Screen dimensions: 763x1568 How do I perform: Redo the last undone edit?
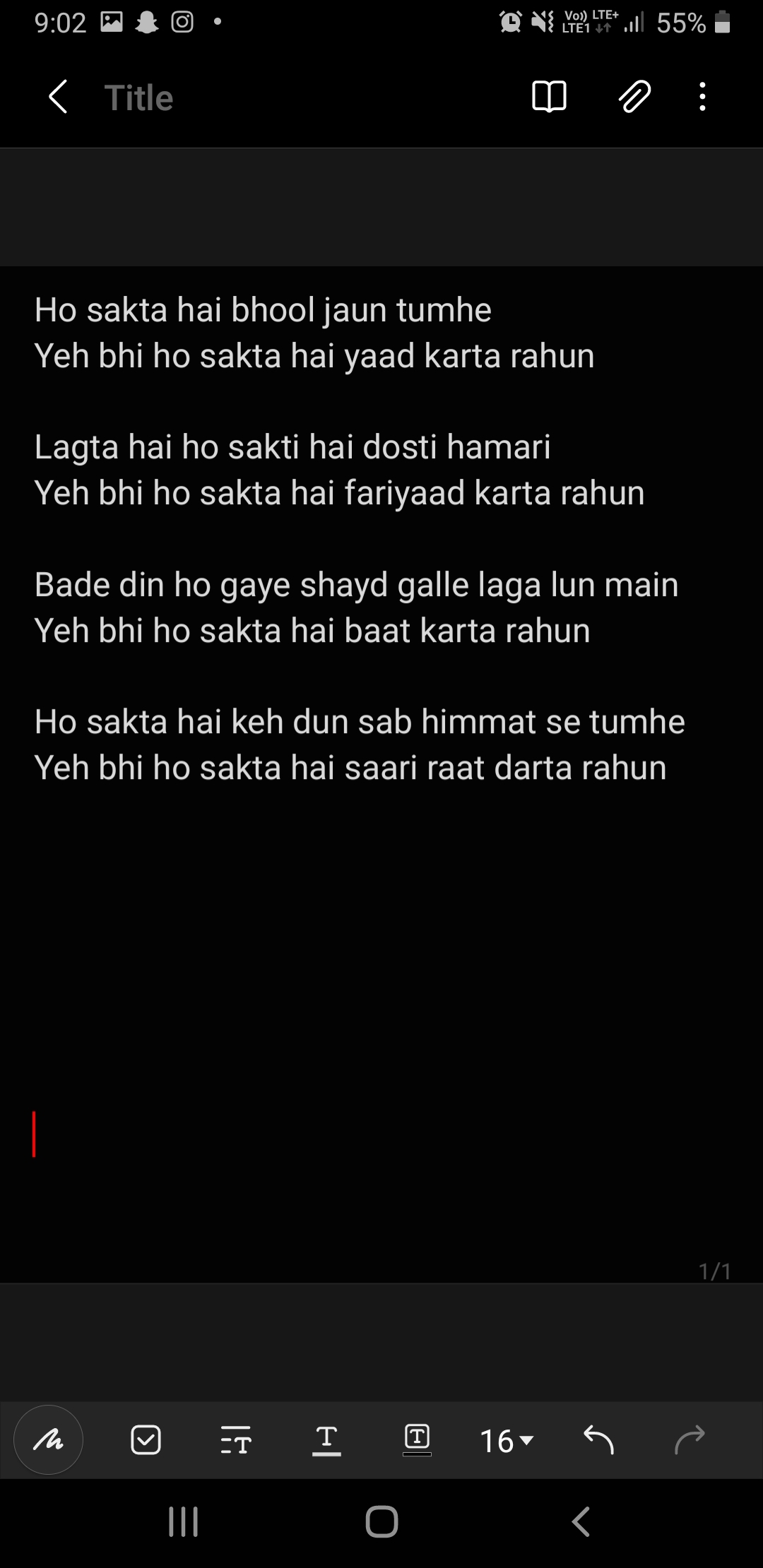pos(690,1439)
